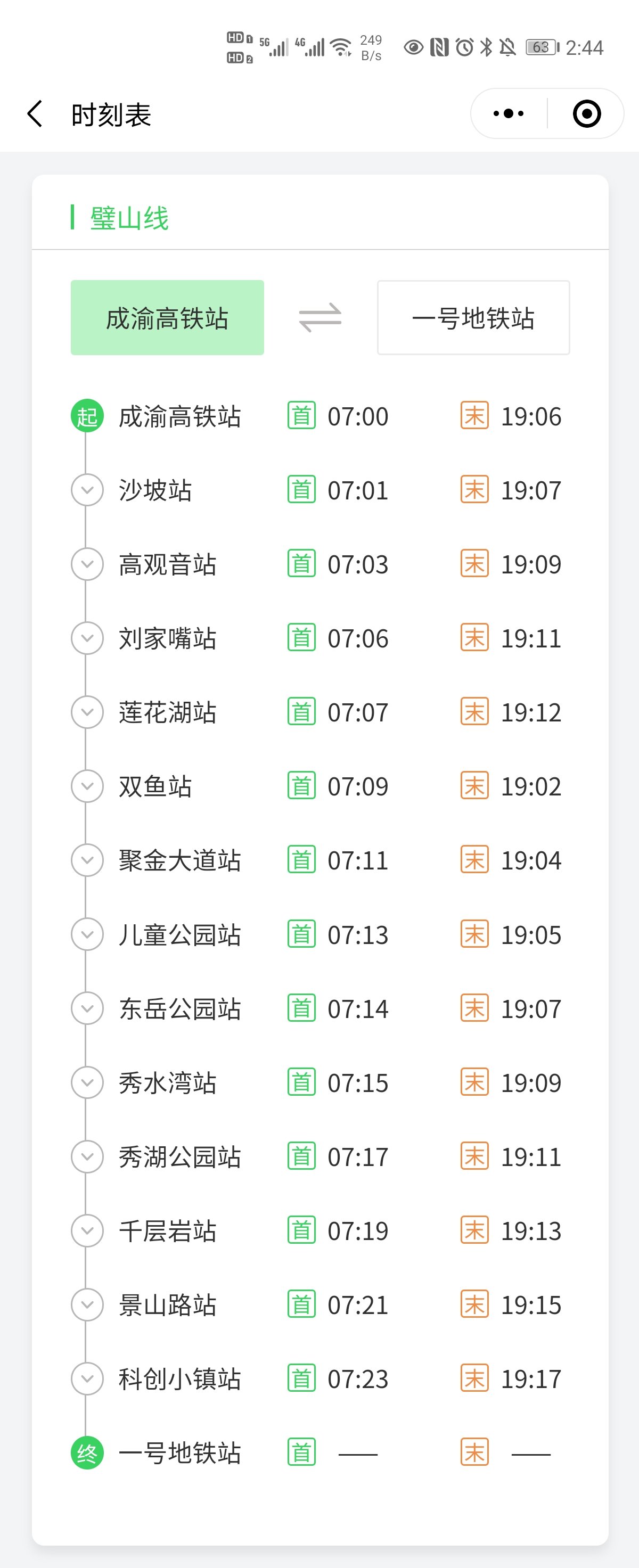Select 成渝高铁站 as the direction

tap(167, 318)
